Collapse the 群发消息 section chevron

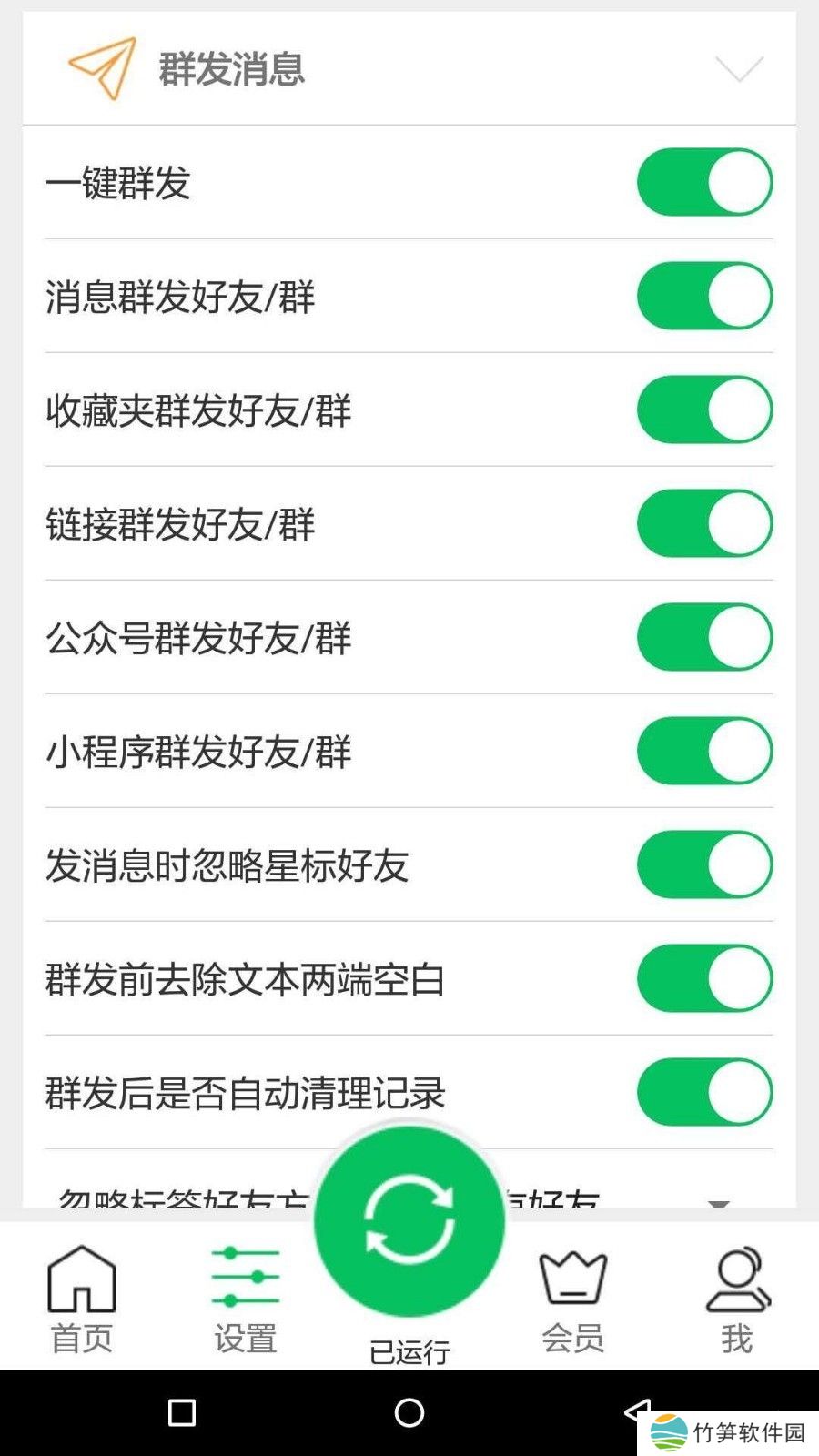738,69
